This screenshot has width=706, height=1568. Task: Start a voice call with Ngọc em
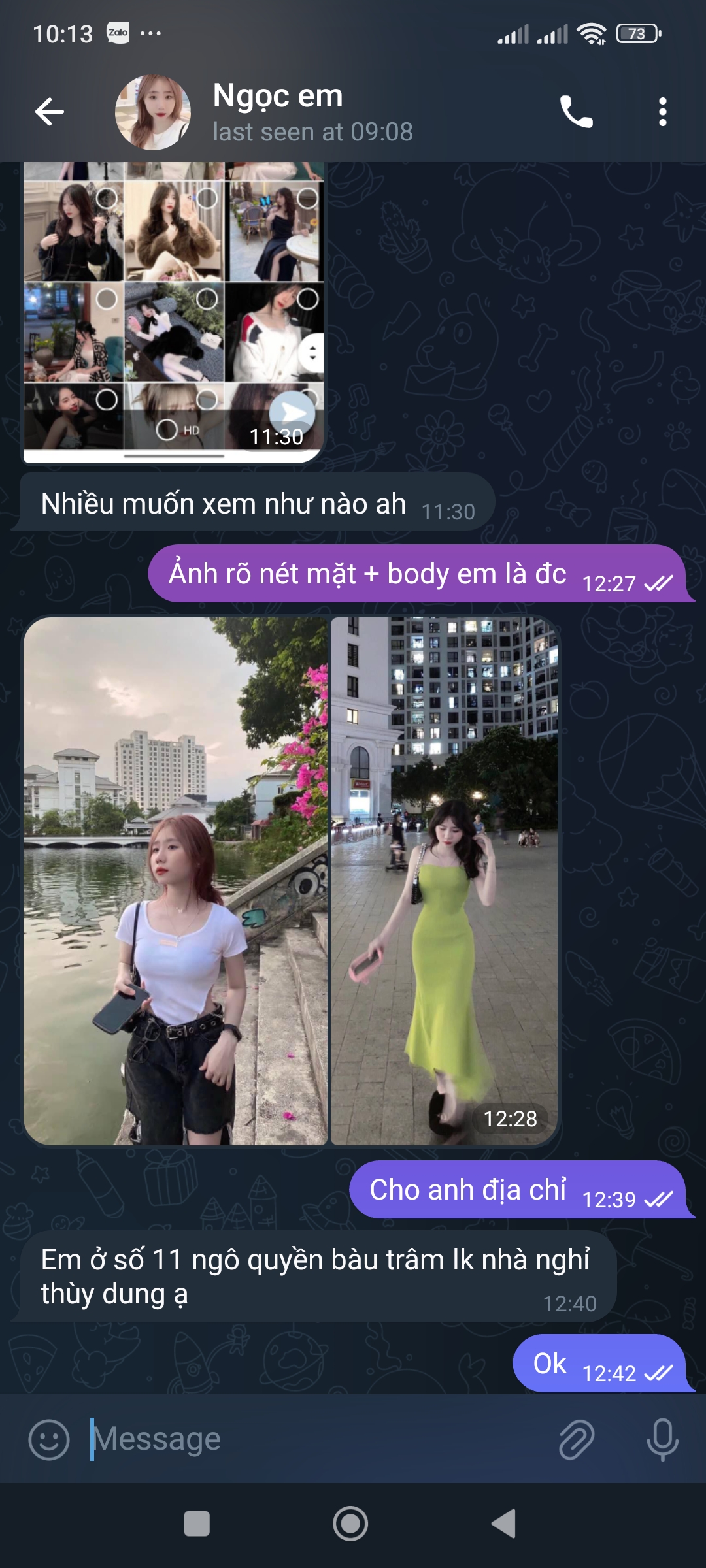(576, 112)
